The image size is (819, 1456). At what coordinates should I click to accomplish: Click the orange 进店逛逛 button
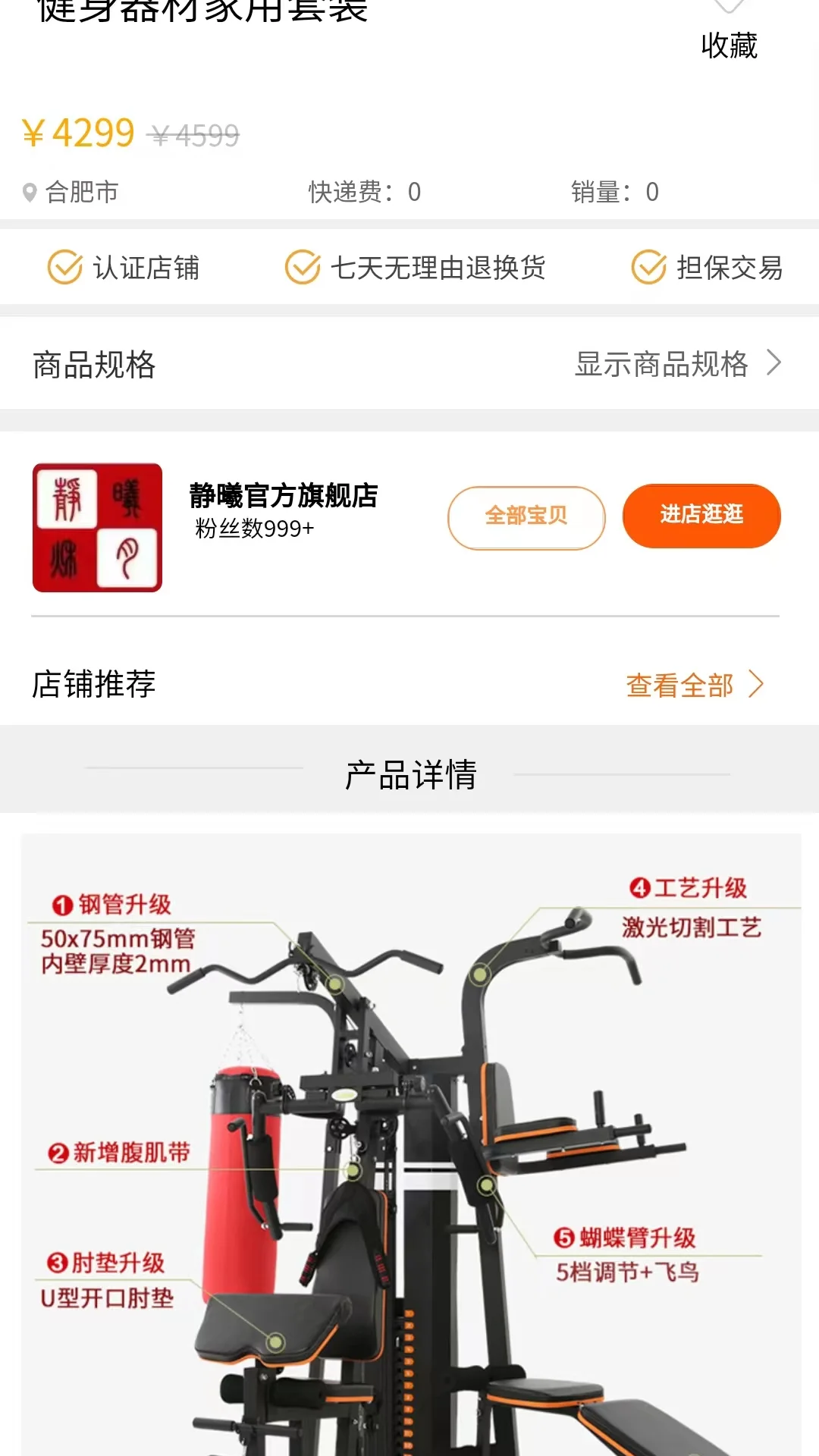701,516
